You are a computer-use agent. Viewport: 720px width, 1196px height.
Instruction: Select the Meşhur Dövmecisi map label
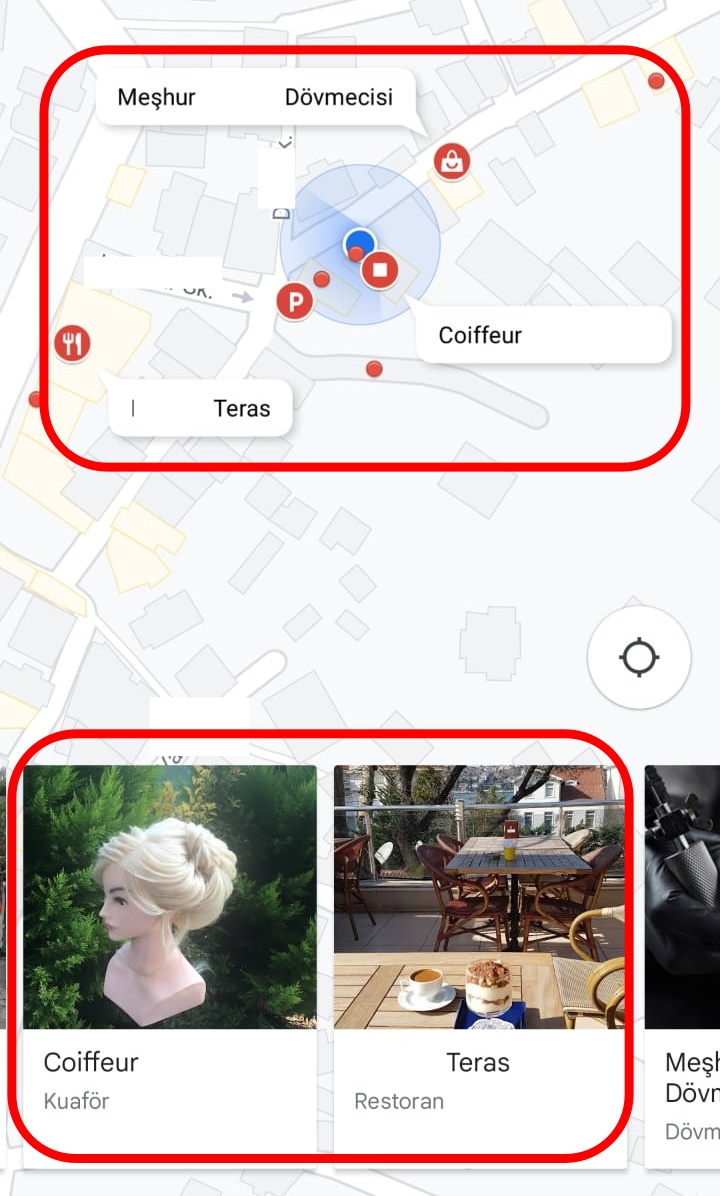click(x=255, y=97)
